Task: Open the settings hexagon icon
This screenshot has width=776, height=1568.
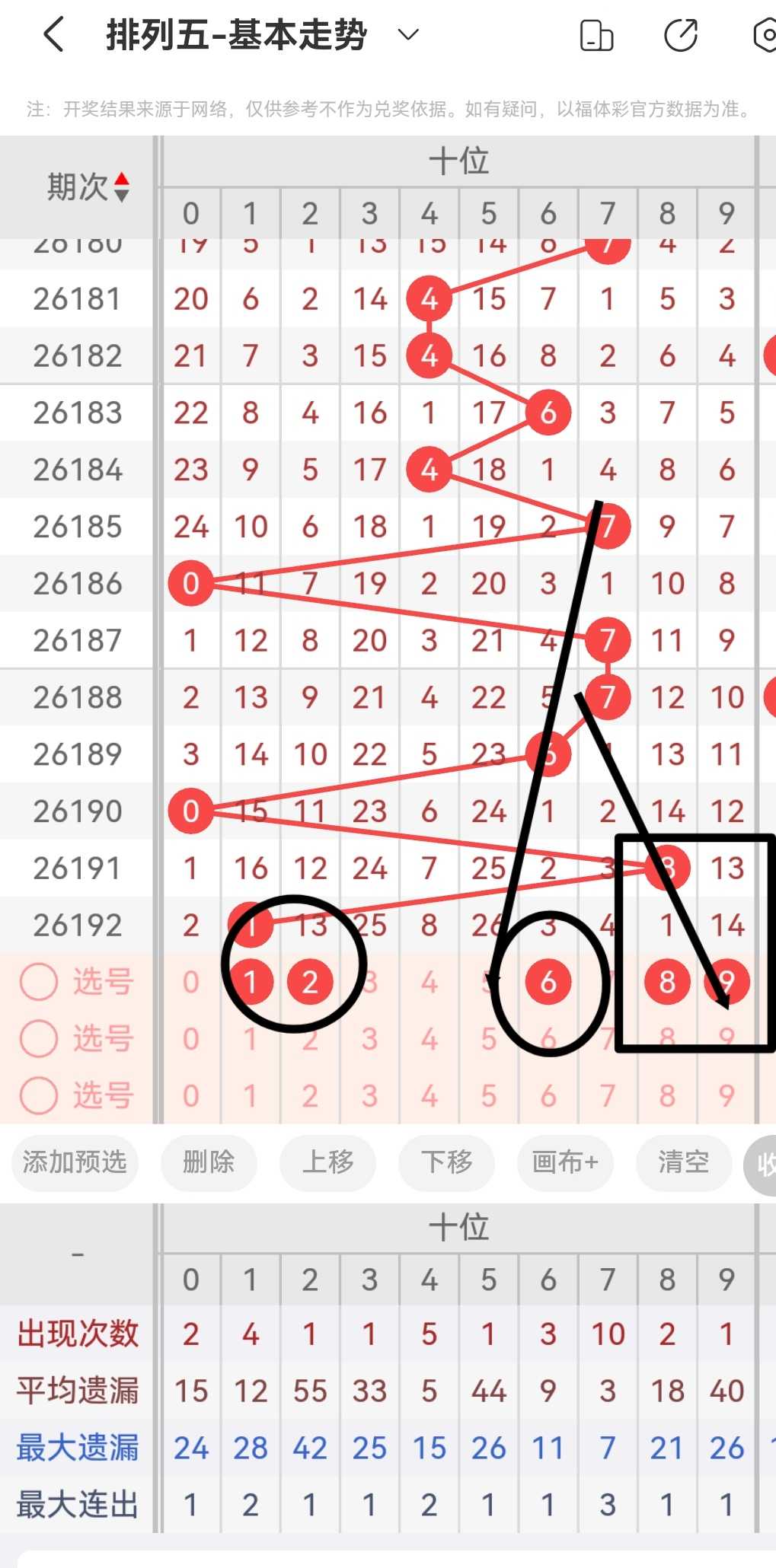Action: (764, 36)
